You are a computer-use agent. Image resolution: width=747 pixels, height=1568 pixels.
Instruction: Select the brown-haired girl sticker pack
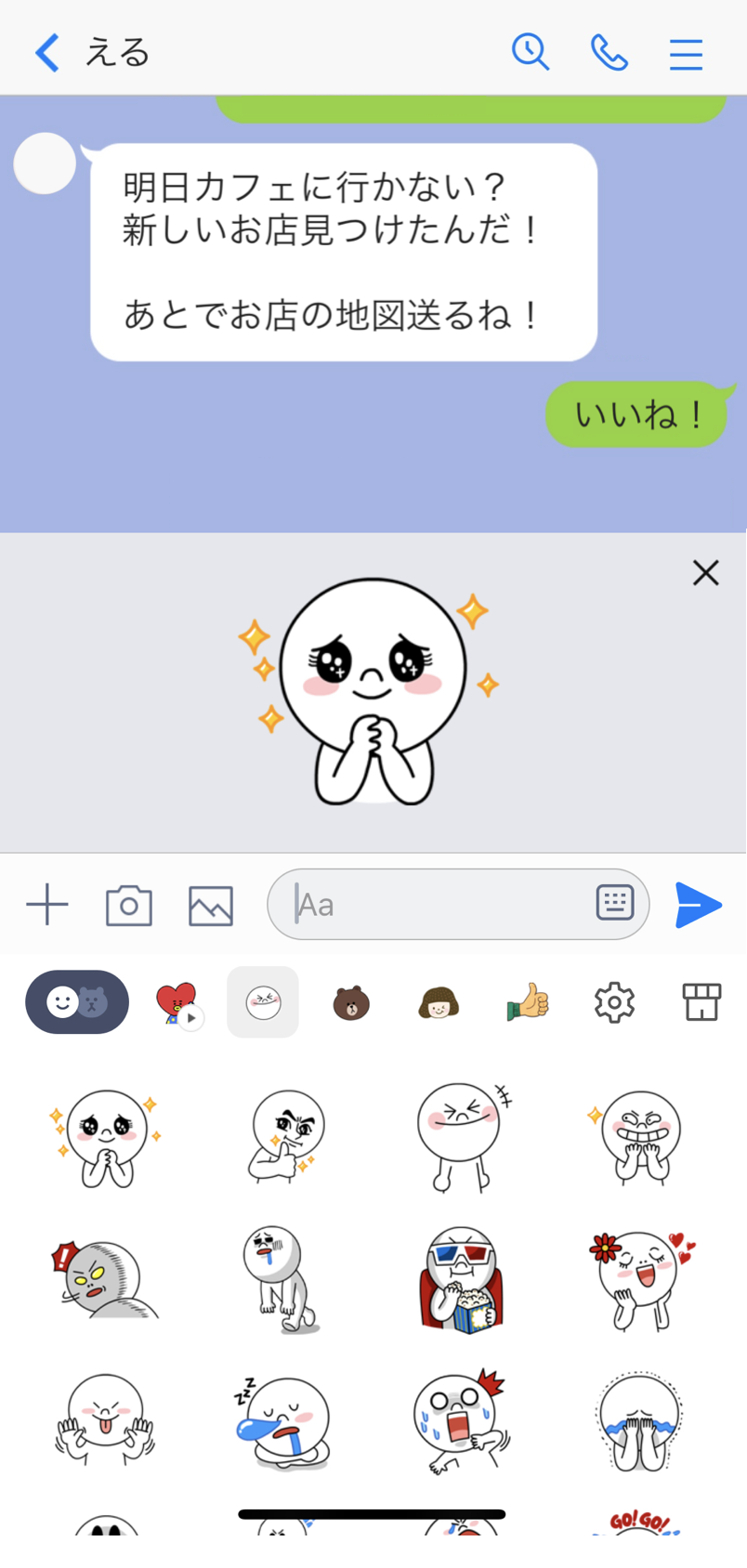439,1003
